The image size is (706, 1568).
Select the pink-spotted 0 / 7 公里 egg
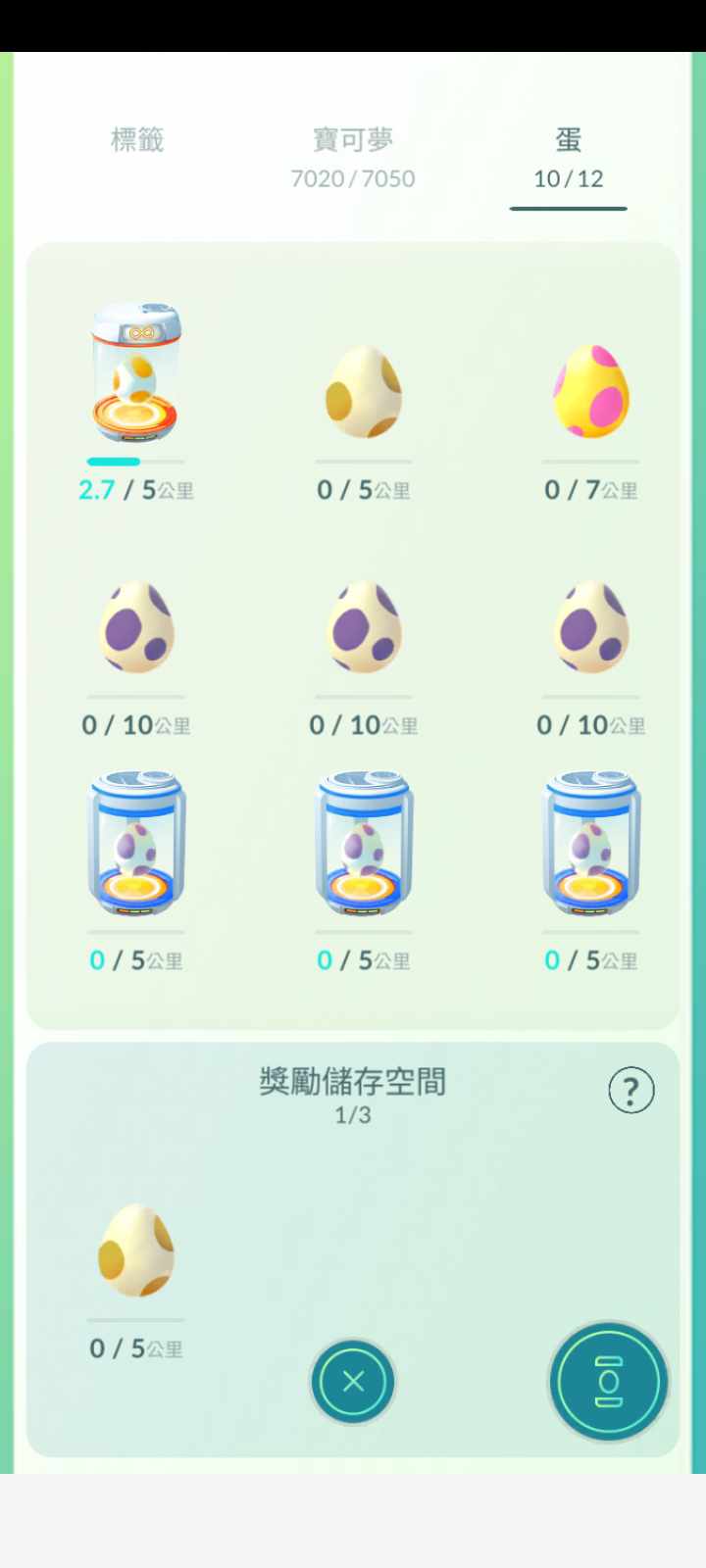point(590,392)
